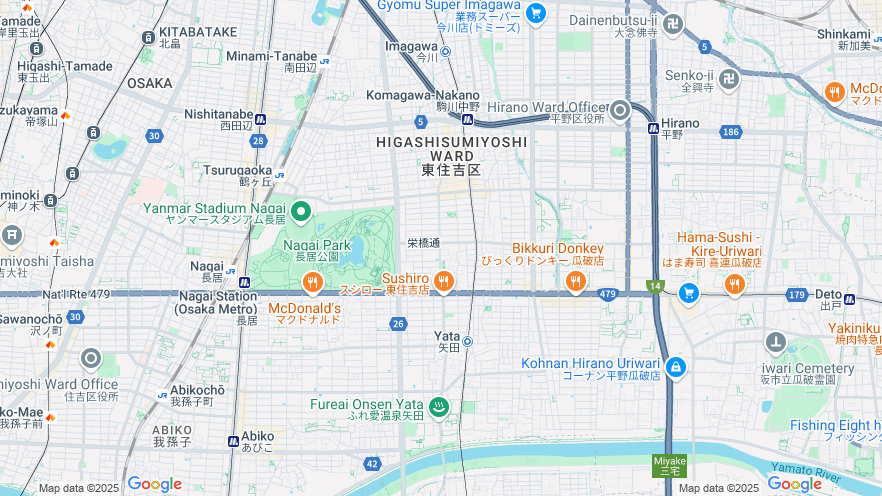Select the Uriwari Cemetery pin
Screen dimensions: 882x496
(x=775, y=344)
